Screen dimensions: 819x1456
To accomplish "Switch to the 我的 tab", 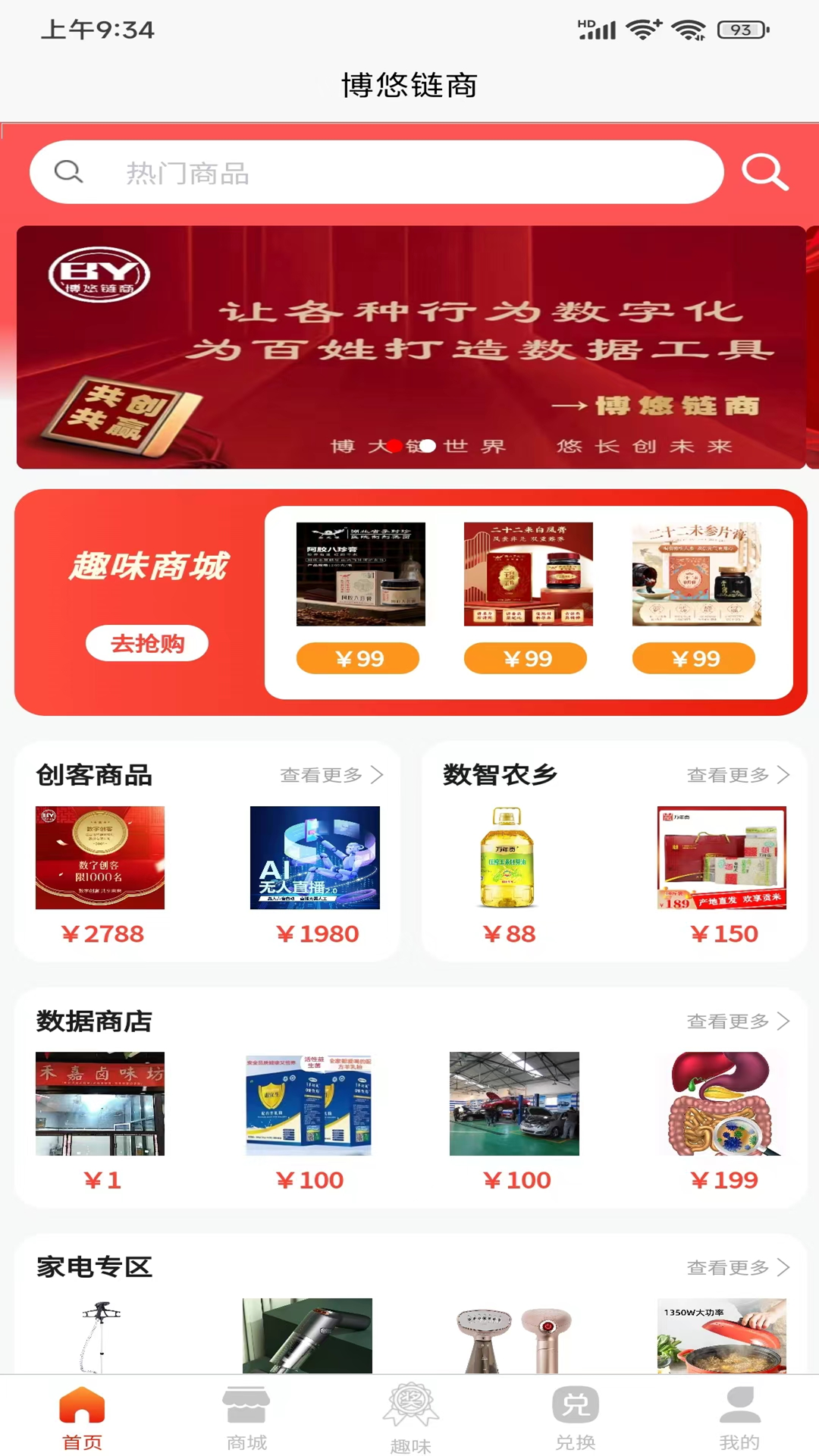I will point(739,1418).
